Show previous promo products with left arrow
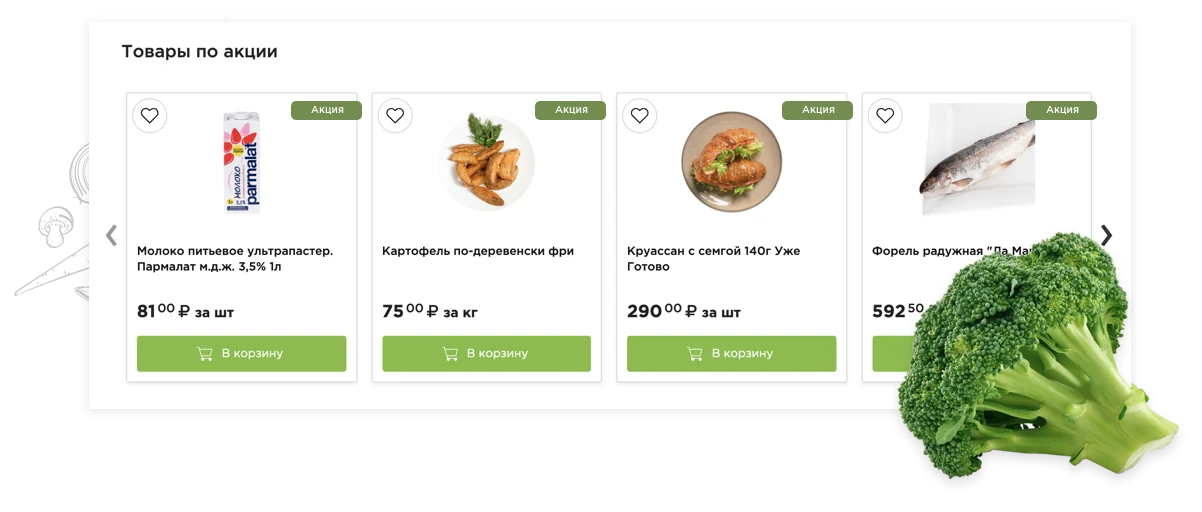Image resolution: width=1202 pixels, height=512 pixels. (111, 235)
